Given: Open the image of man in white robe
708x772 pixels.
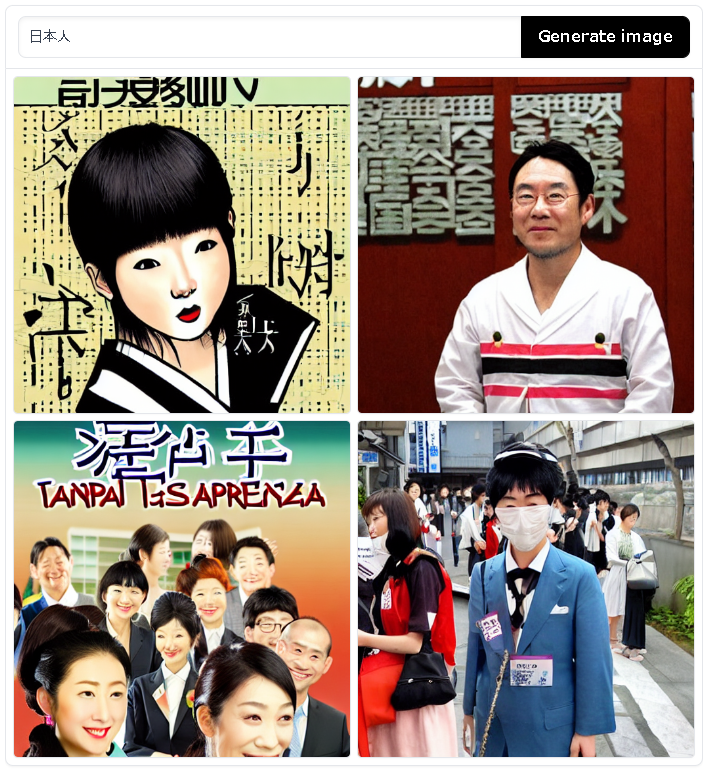Looking at the screenshot, I should tap(526, 245).
